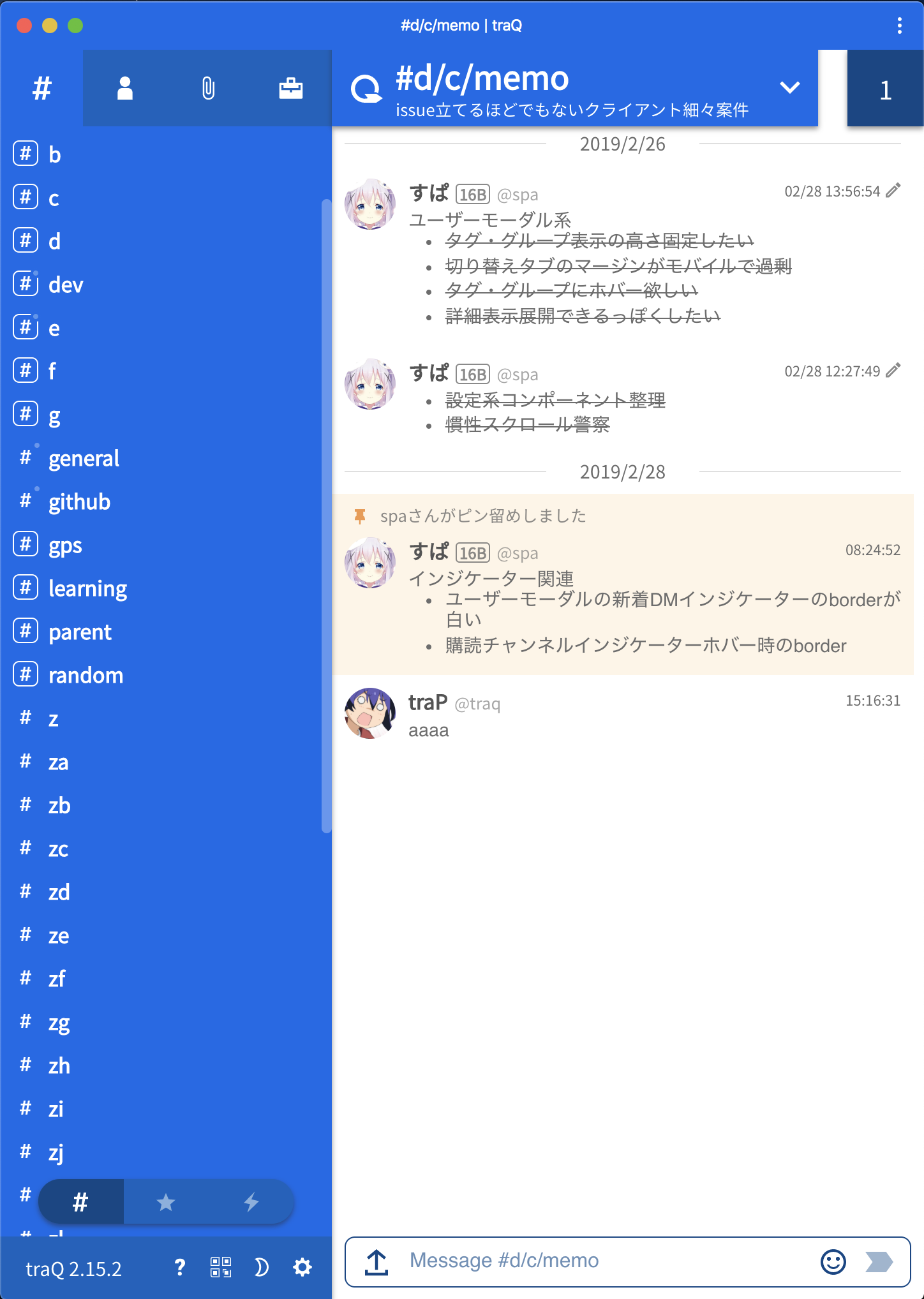
Task: Switch to the activity lightning filter
Action: [x=251, y=1202]
